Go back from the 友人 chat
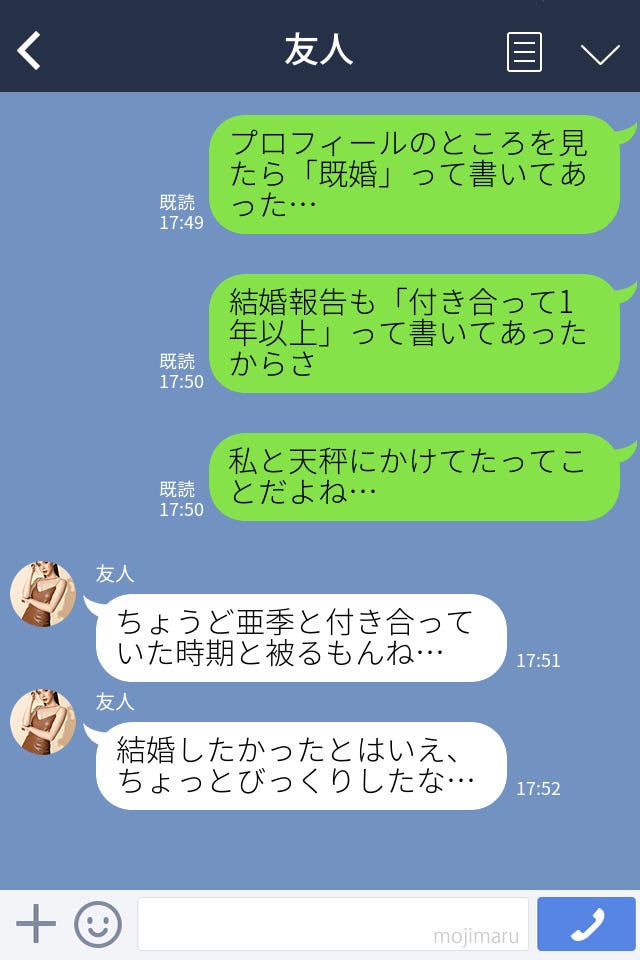Image resolution: width=640 pixels, height=960 pixels. click(29, 51)
